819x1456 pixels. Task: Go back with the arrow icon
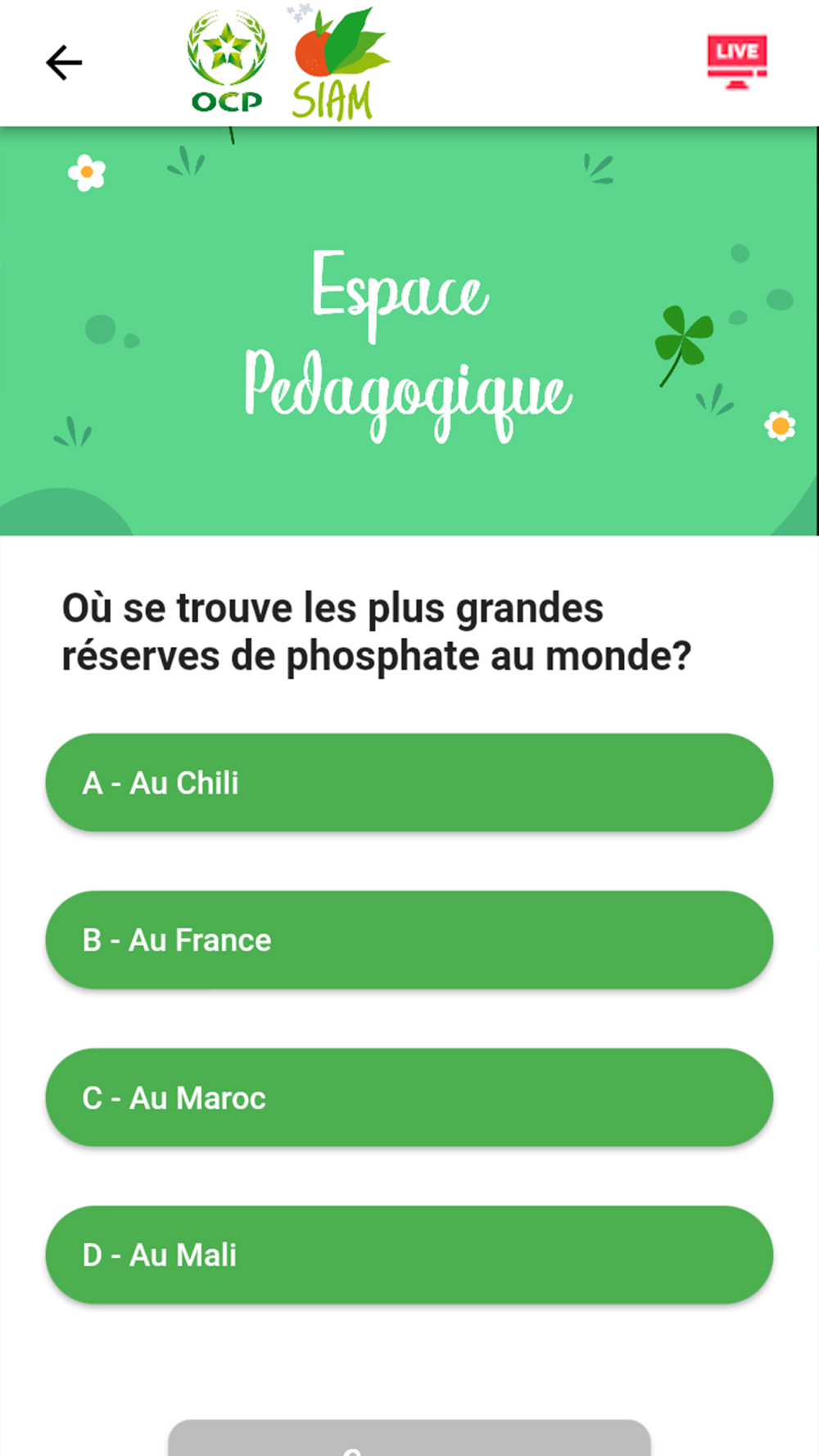point(64,63)
